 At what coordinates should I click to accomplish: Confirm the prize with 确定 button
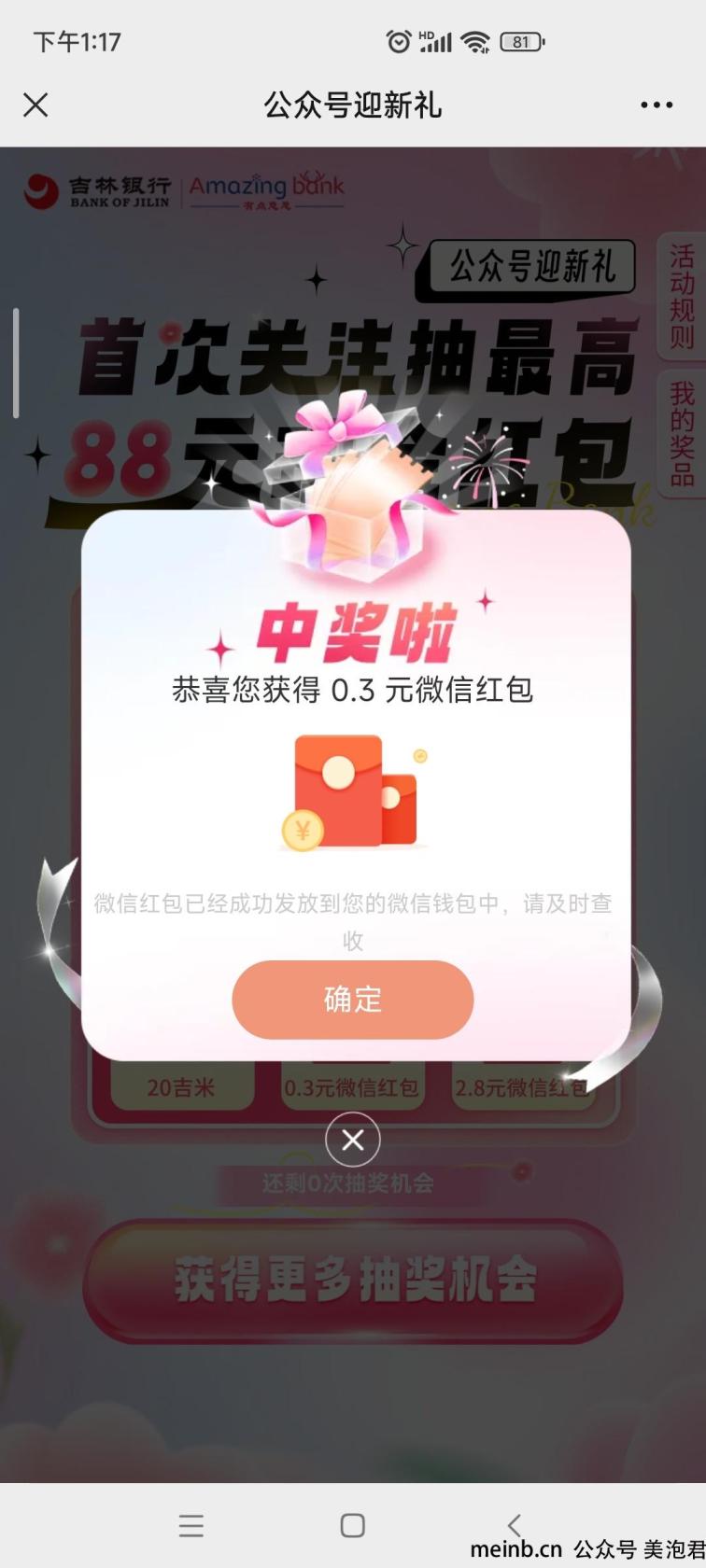[352, 1000]
